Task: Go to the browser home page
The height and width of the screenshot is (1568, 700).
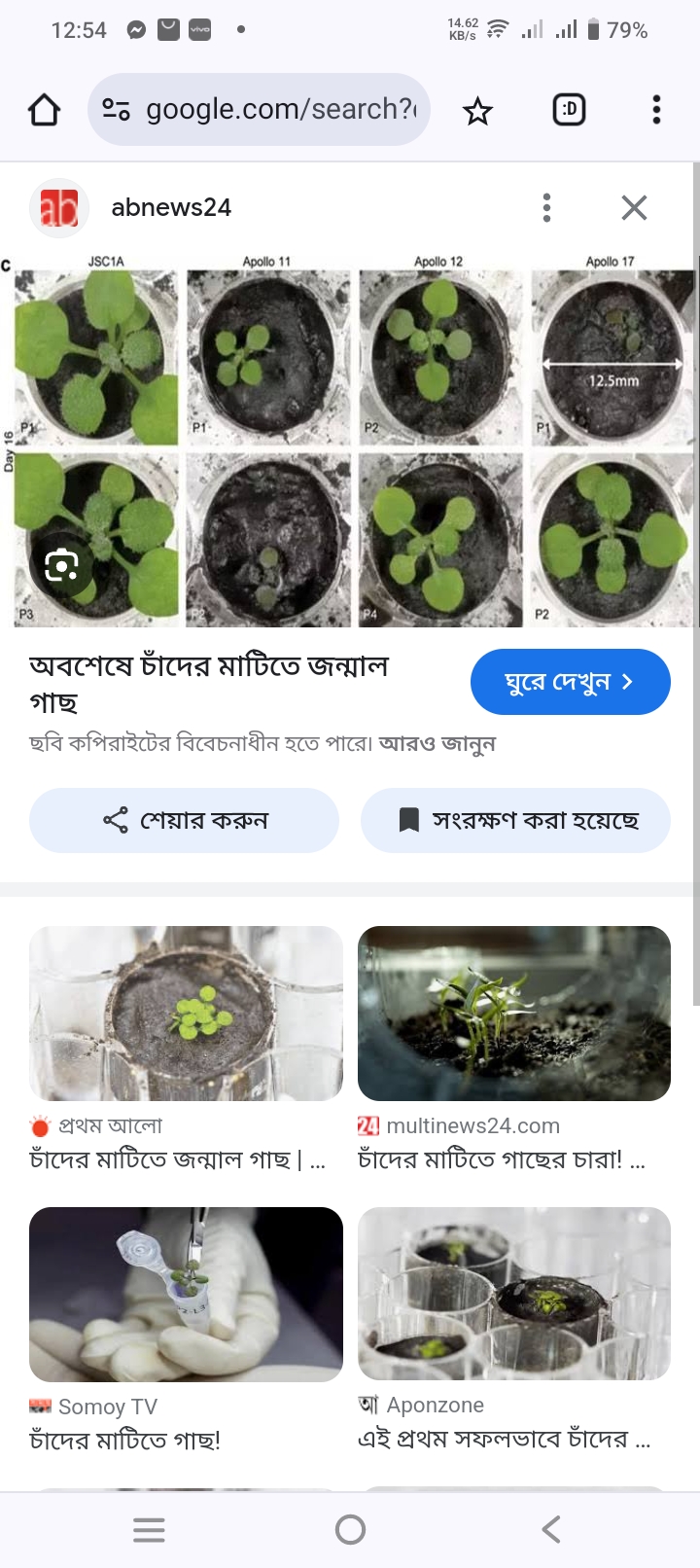Action: (x=44, y=110)
